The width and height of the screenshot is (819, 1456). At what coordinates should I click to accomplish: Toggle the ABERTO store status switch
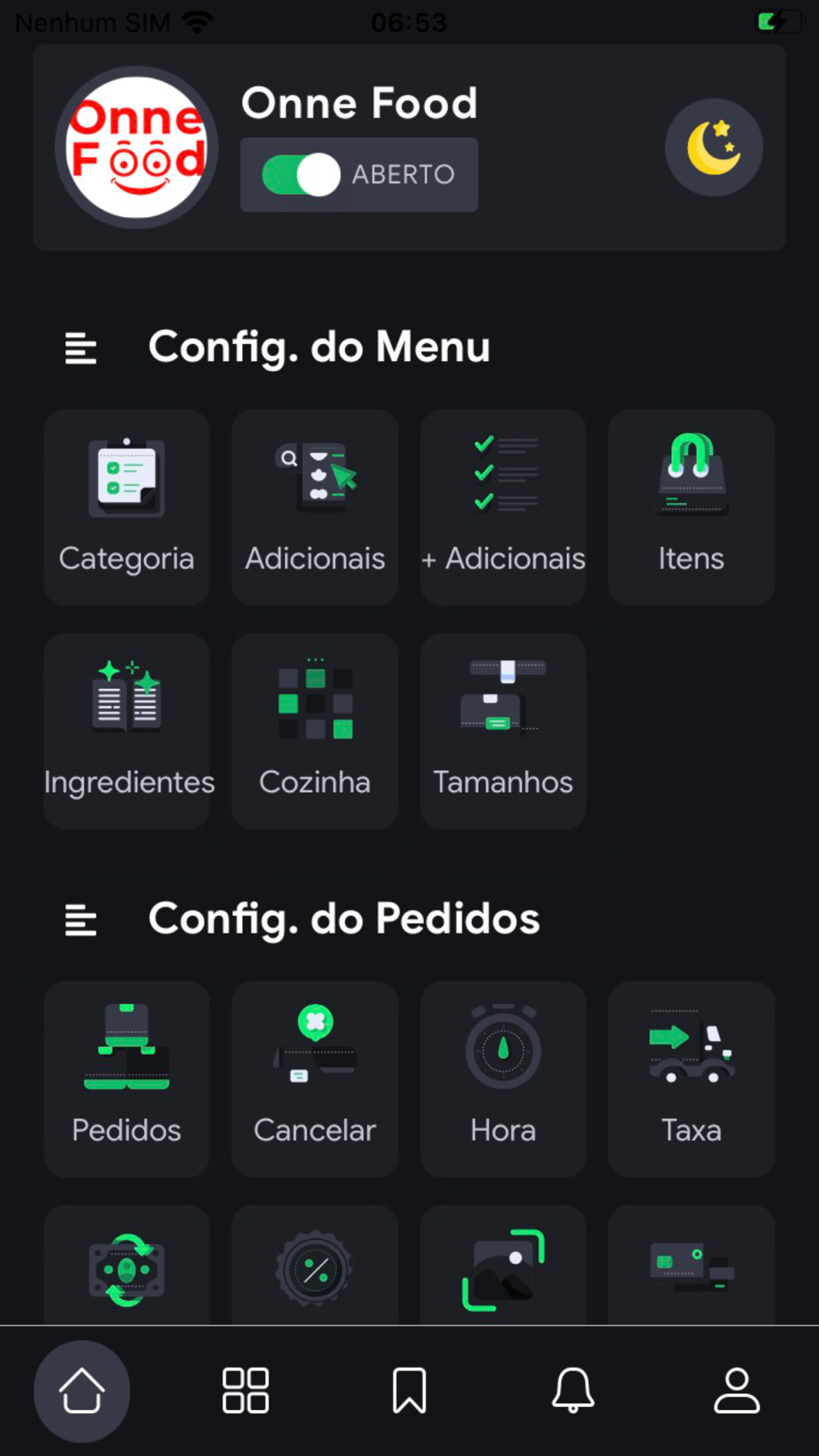coord(301,174)
